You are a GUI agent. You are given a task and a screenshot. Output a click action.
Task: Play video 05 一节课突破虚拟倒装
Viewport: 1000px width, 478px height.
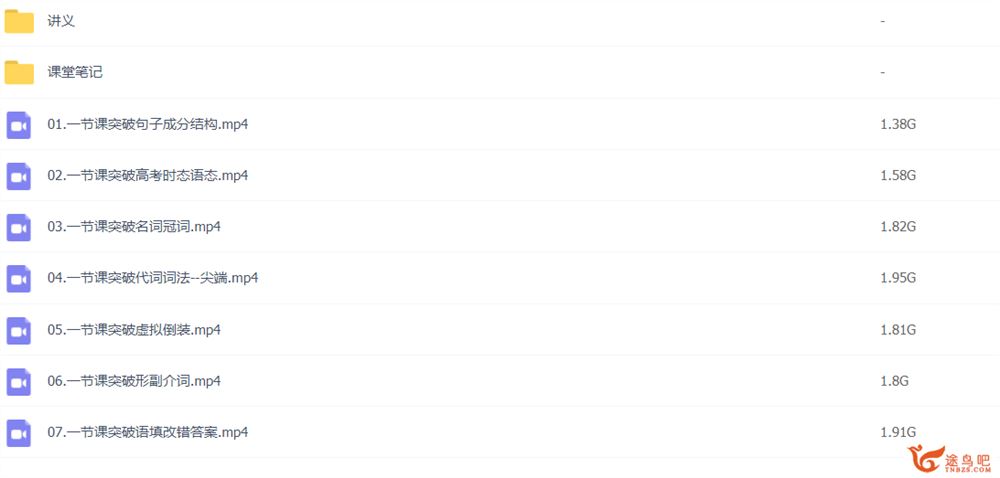[x=134, y=329]
